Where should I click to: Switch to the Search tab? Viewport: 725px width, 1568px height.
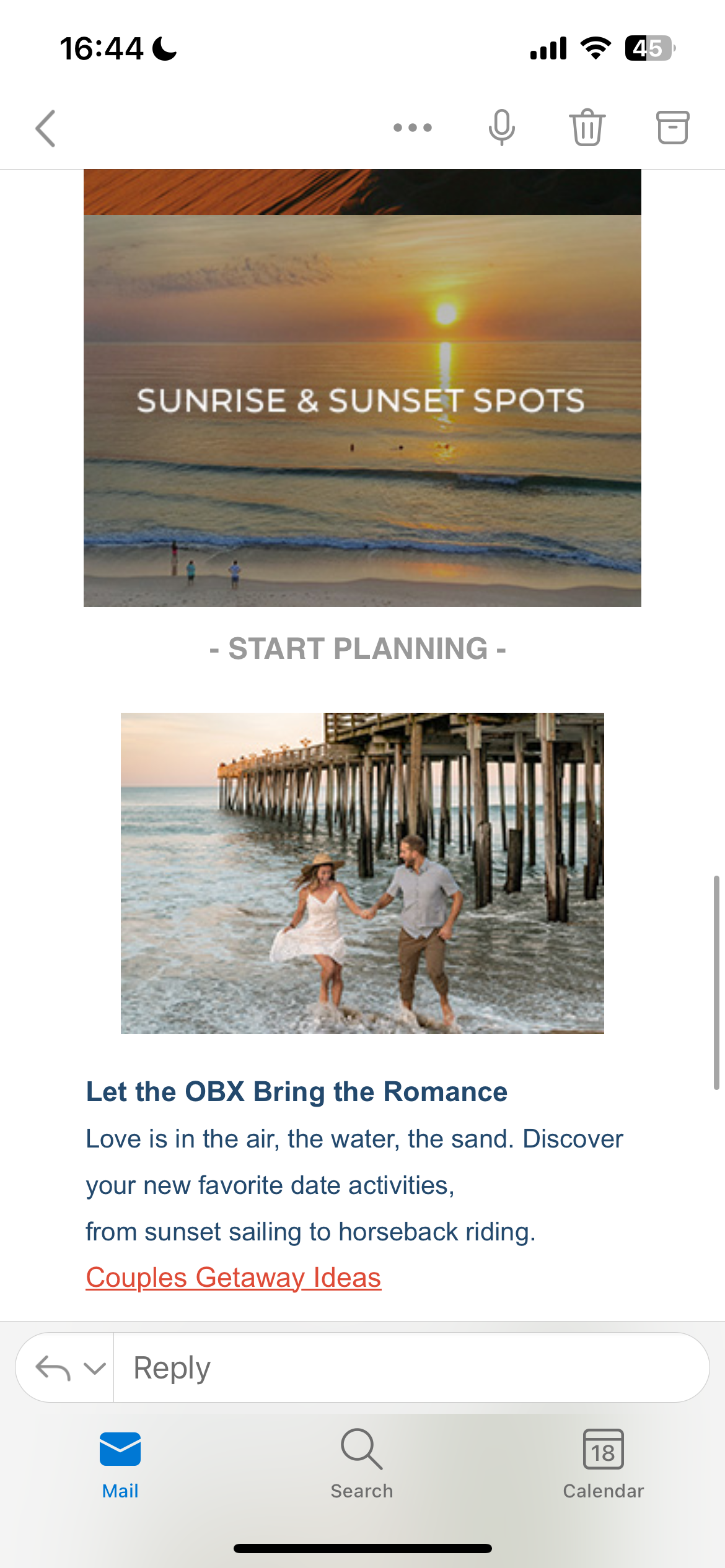[362, 1464]
